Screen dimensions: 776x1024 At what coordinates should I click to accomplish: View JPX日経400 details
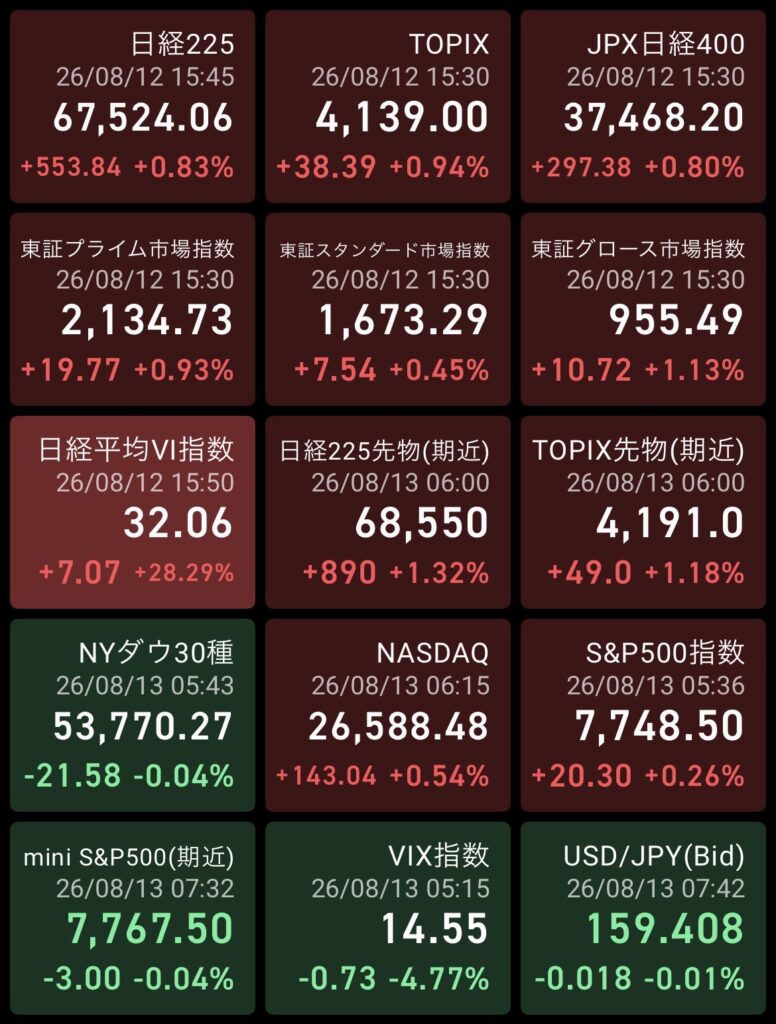tap(643, 106)
